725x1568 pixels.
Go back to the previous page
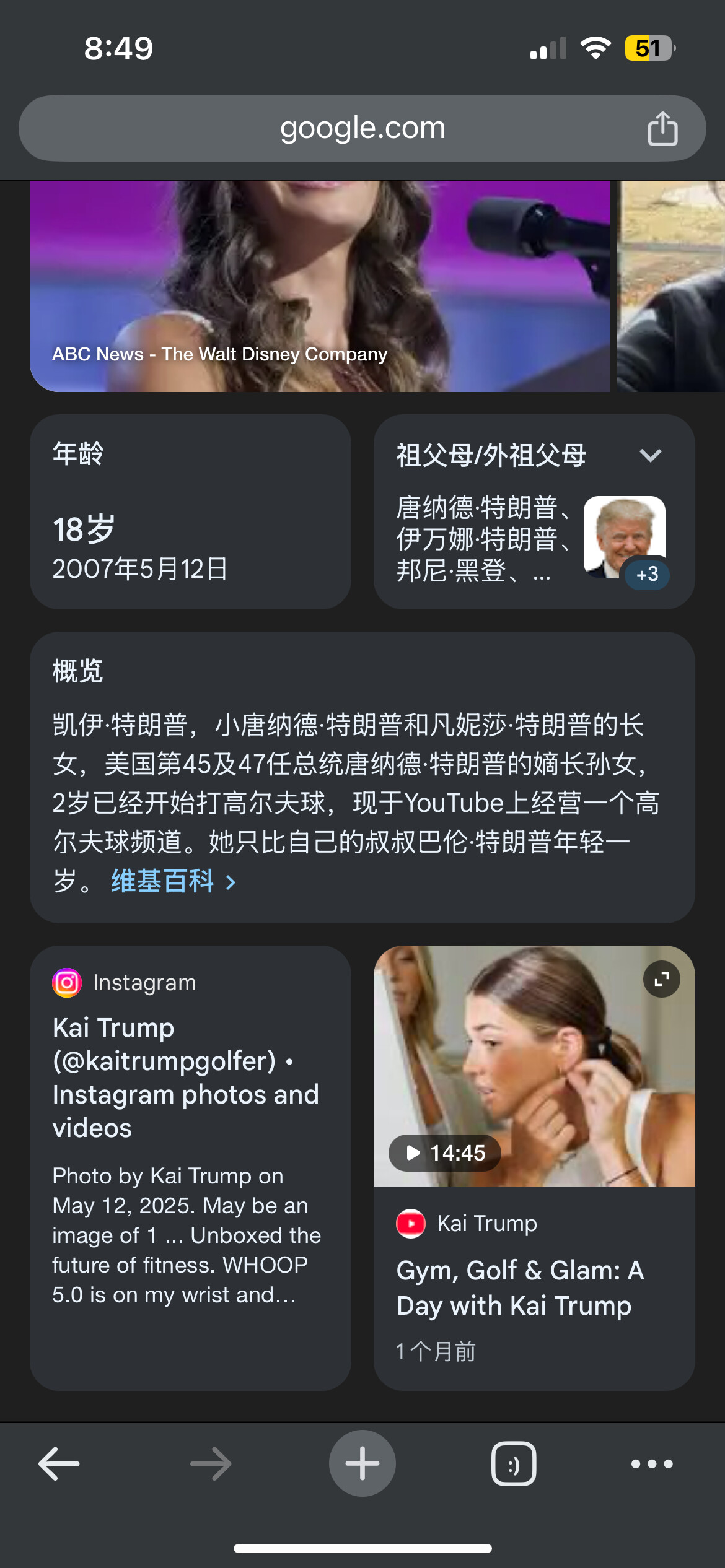click(59, 1464)
